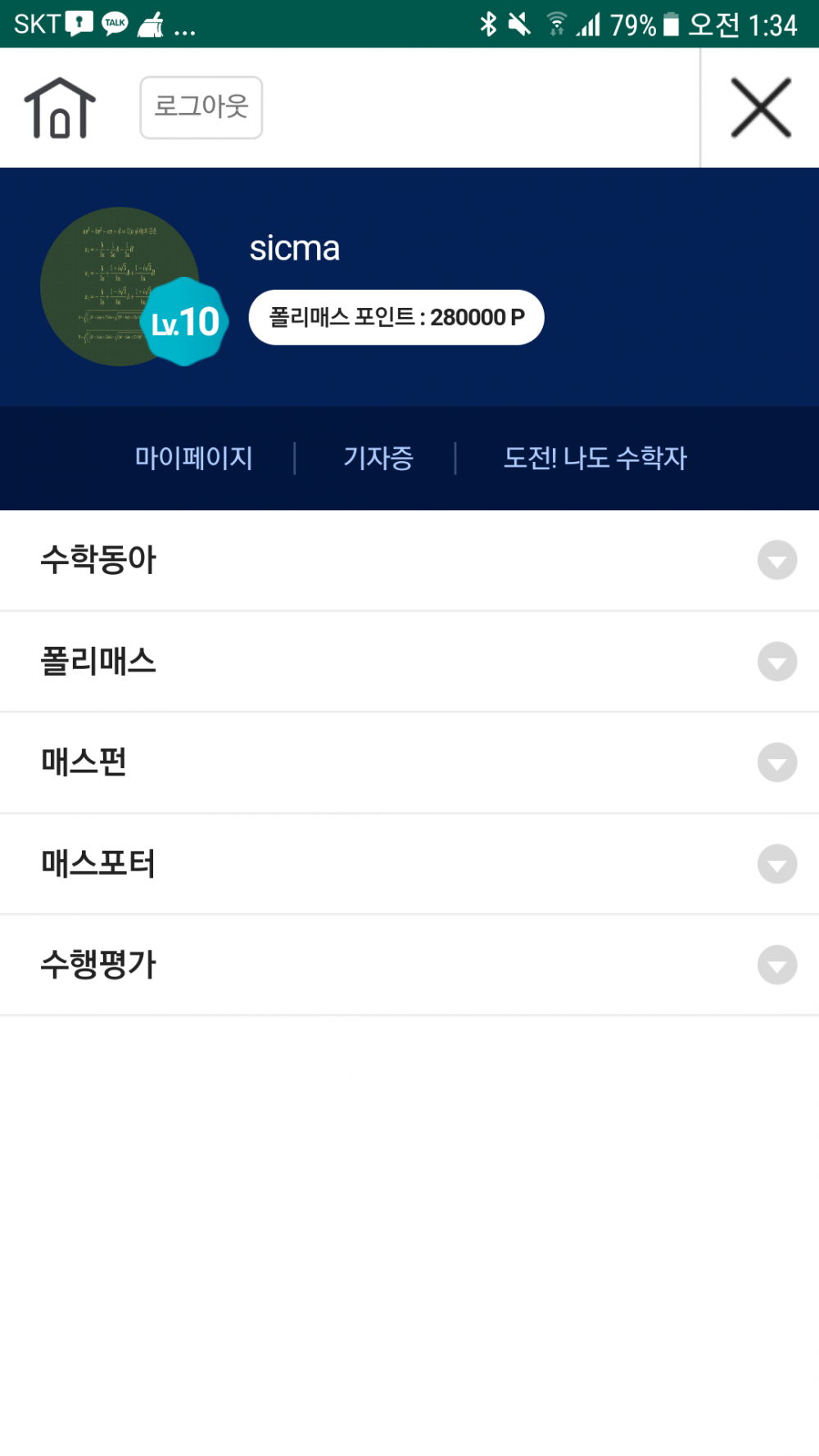Screen dimensions: 819x1456
Task: Expand the 매스포터 section
Action: pyautogui.click(x=409, y=865)
